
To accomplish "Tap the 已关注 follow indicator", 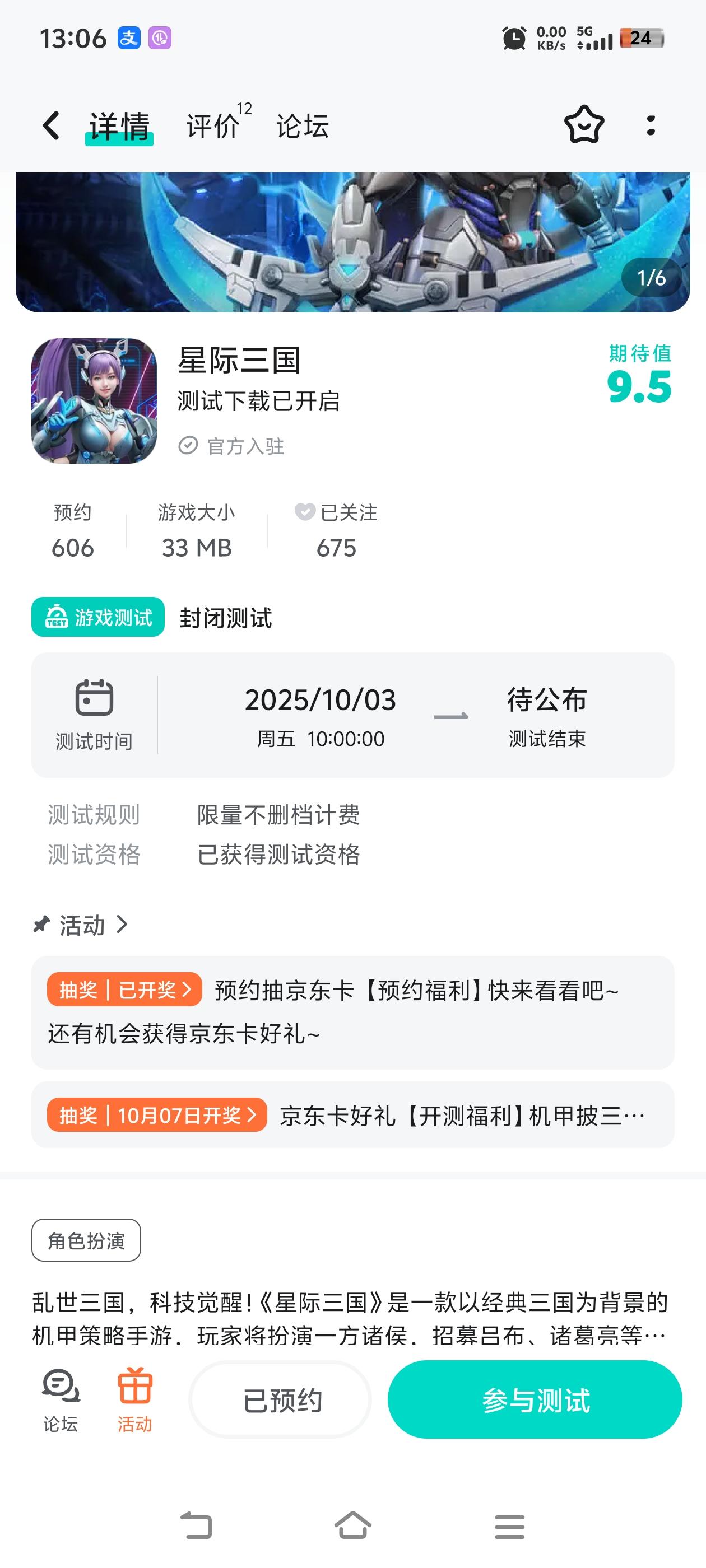I will tap(336, 512).
